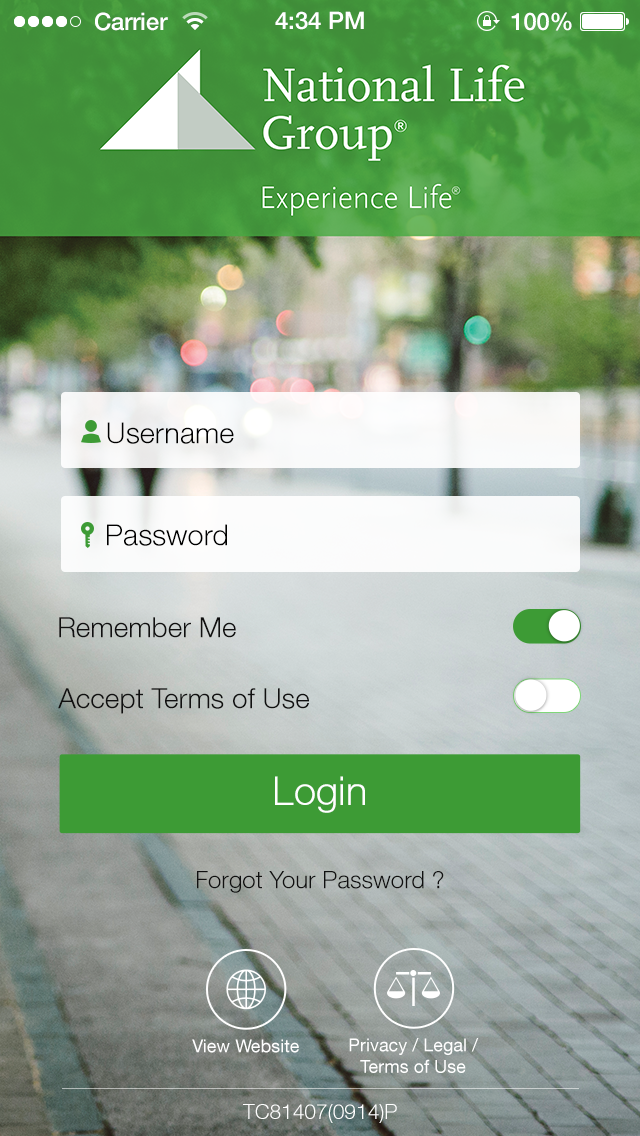640x1136 pixels.
Task: Focus the Password field
Action: (320, 535)
